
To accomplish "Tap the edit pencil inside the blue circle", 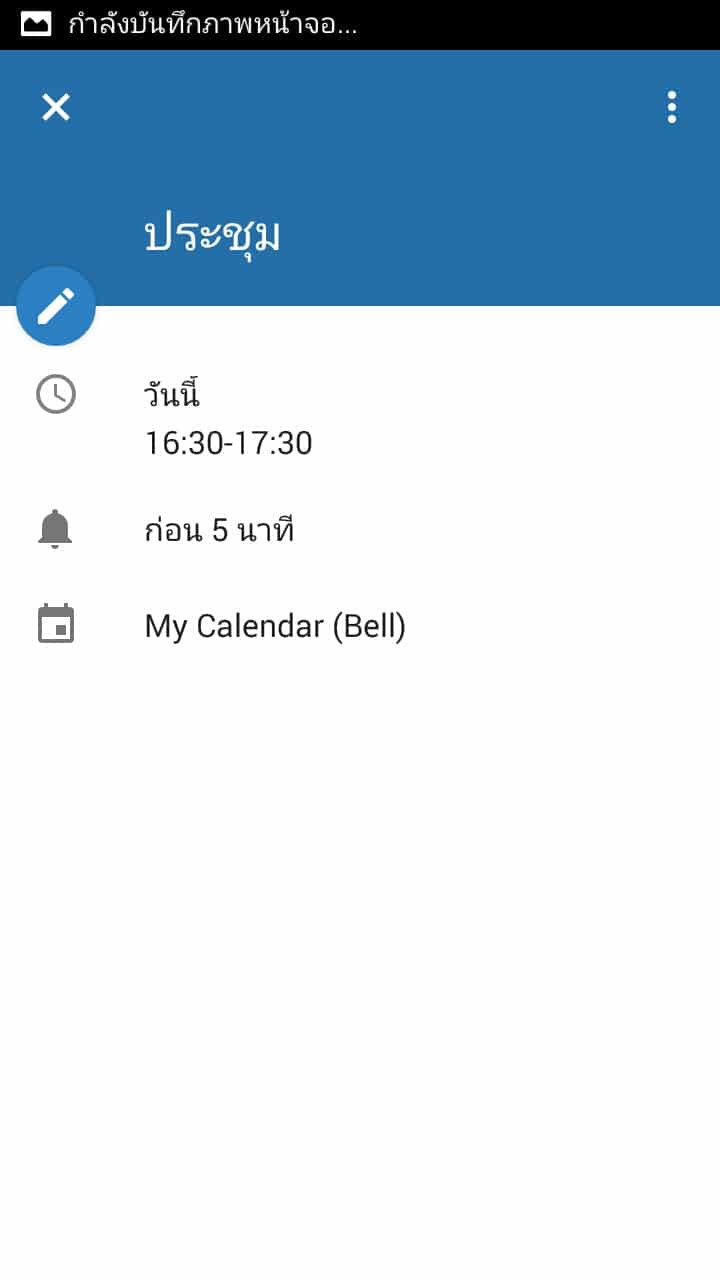I will click(x=56, y=307).
